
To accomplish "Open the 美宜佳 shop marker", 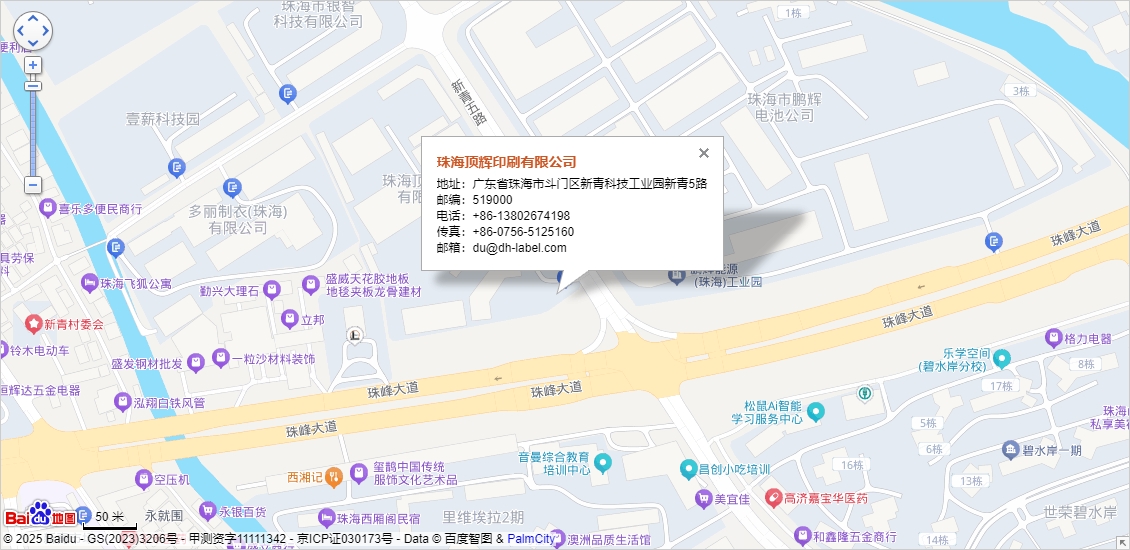I will point(704,497).
